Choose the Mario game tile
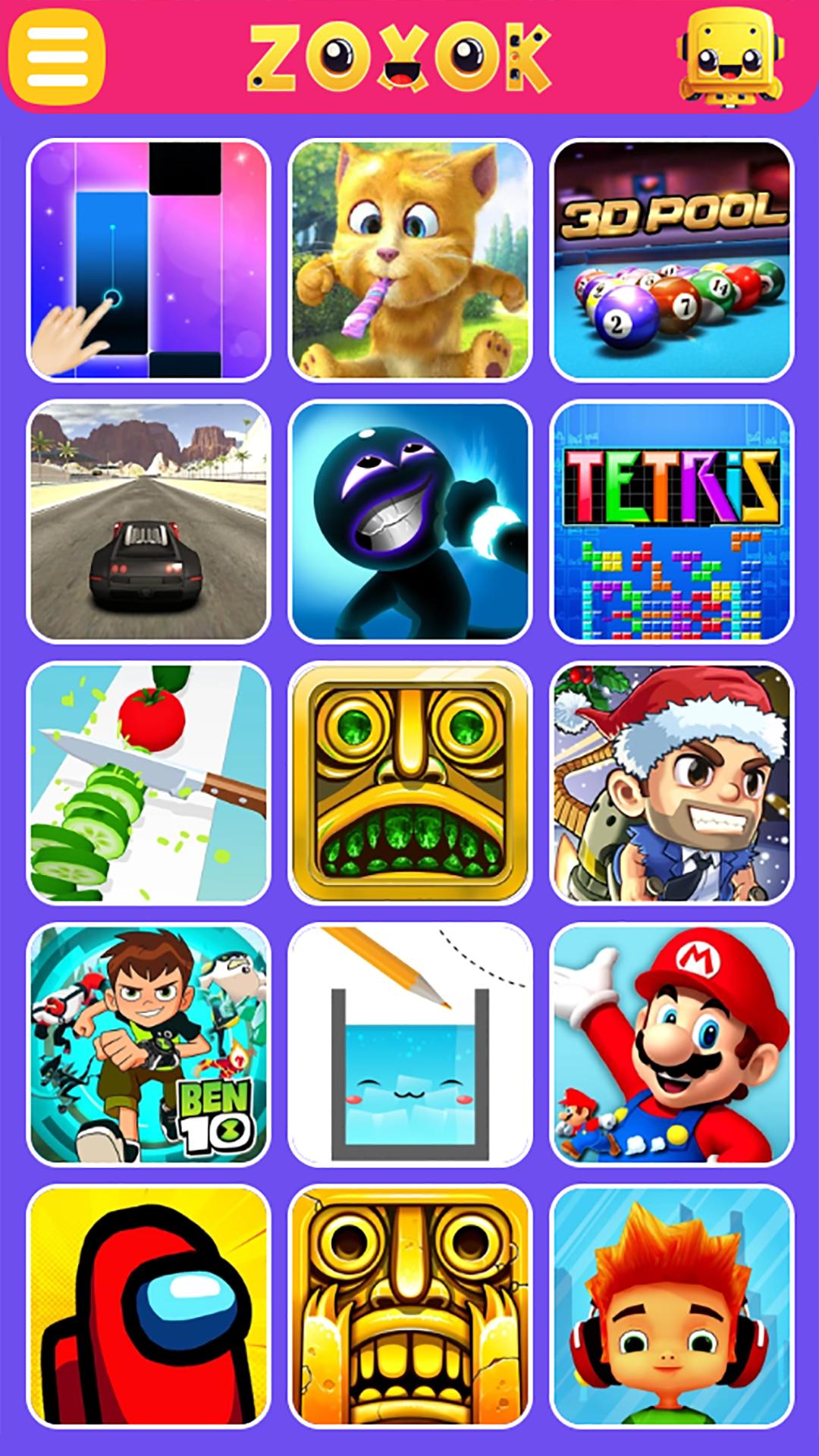 [x=672, y=1045]
